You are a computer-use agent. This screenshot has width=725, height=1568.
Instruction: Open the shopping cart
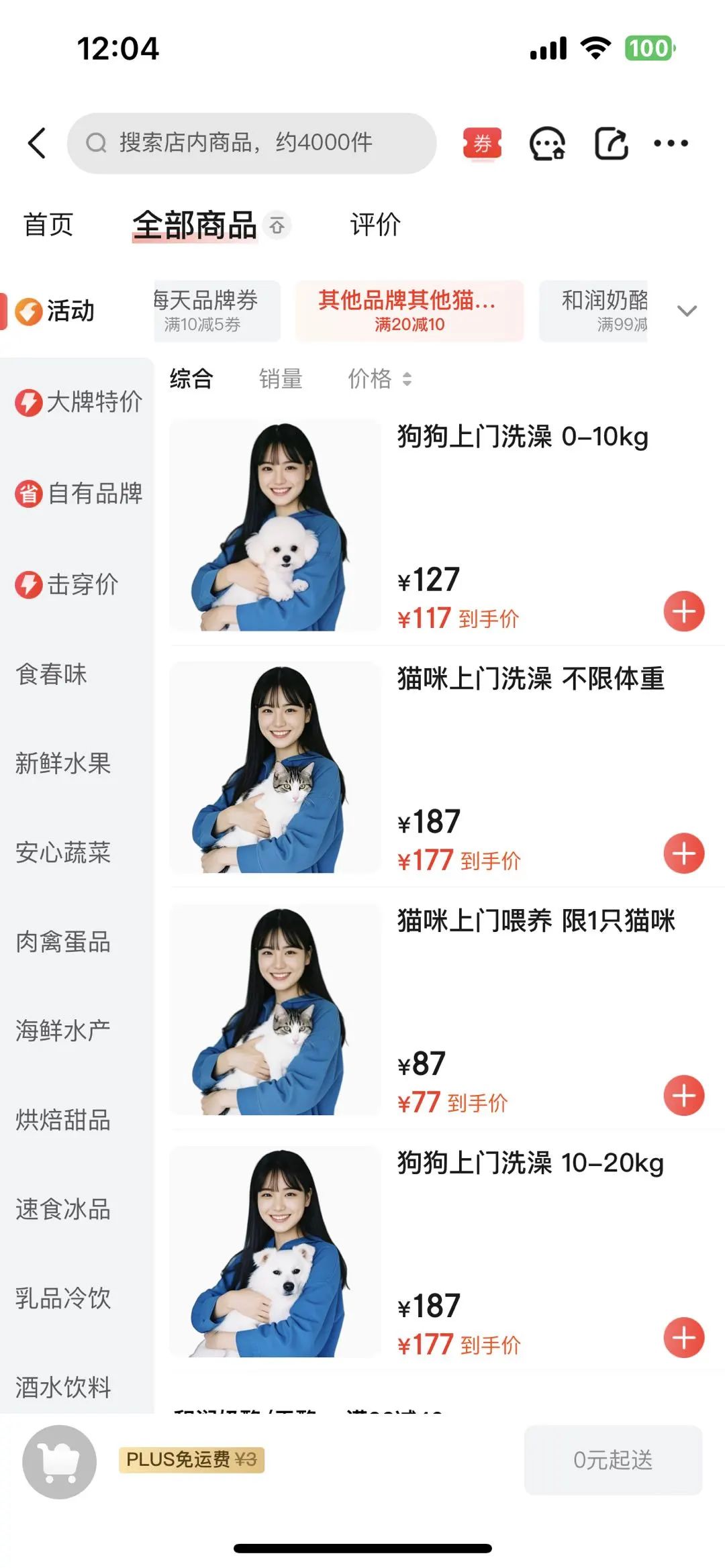(59, 1461)
